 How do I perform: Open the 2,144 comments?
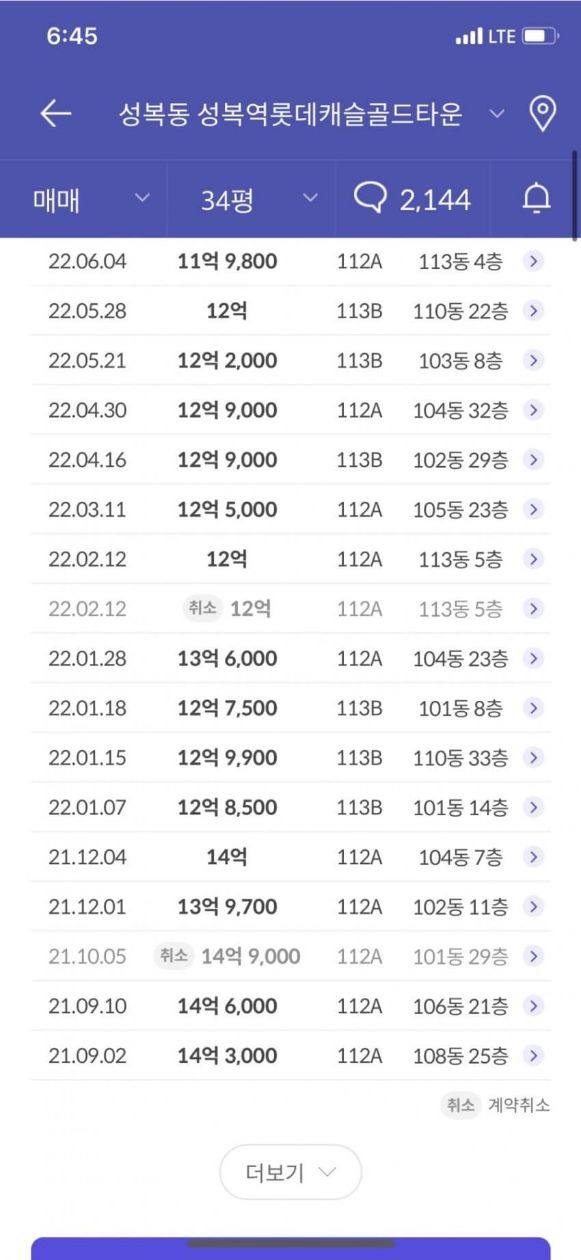point(412,199)
